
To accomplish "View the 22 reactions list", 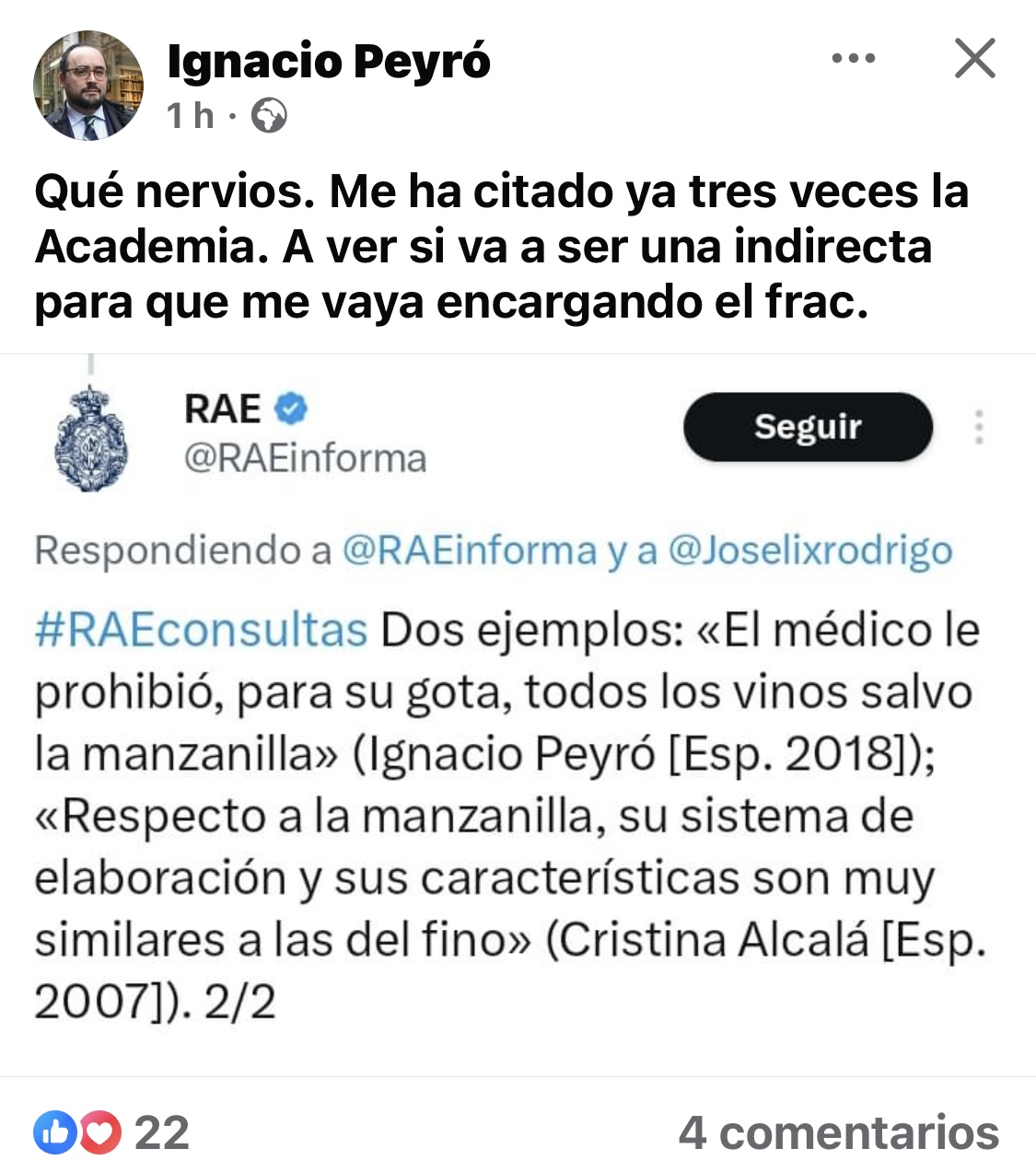I will pyautogui.click(x=113, y=1131).
